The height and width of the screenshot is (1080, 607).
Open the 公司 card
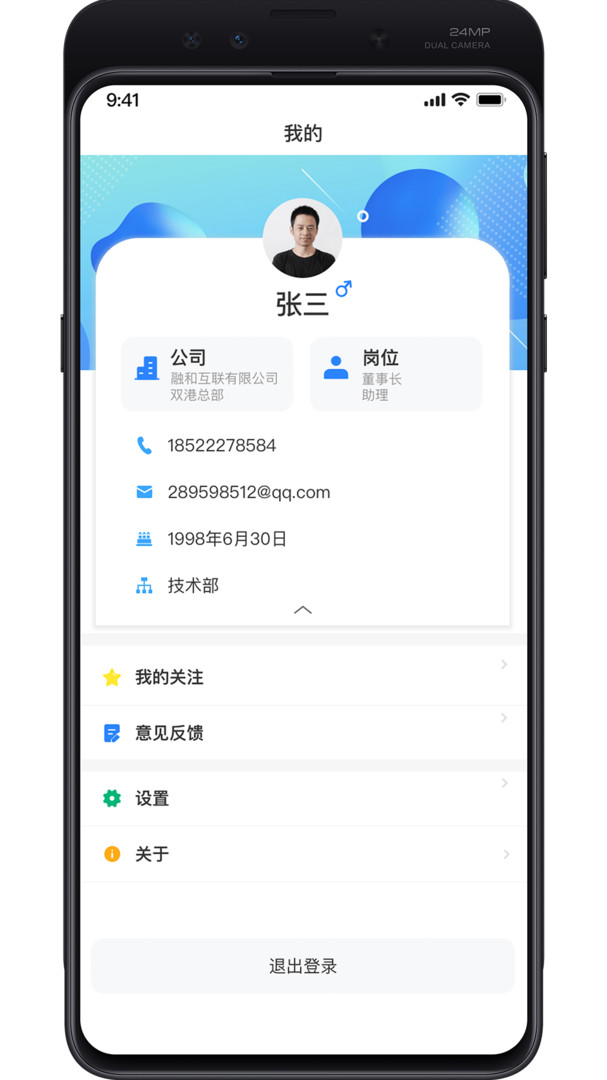point(207,374)
